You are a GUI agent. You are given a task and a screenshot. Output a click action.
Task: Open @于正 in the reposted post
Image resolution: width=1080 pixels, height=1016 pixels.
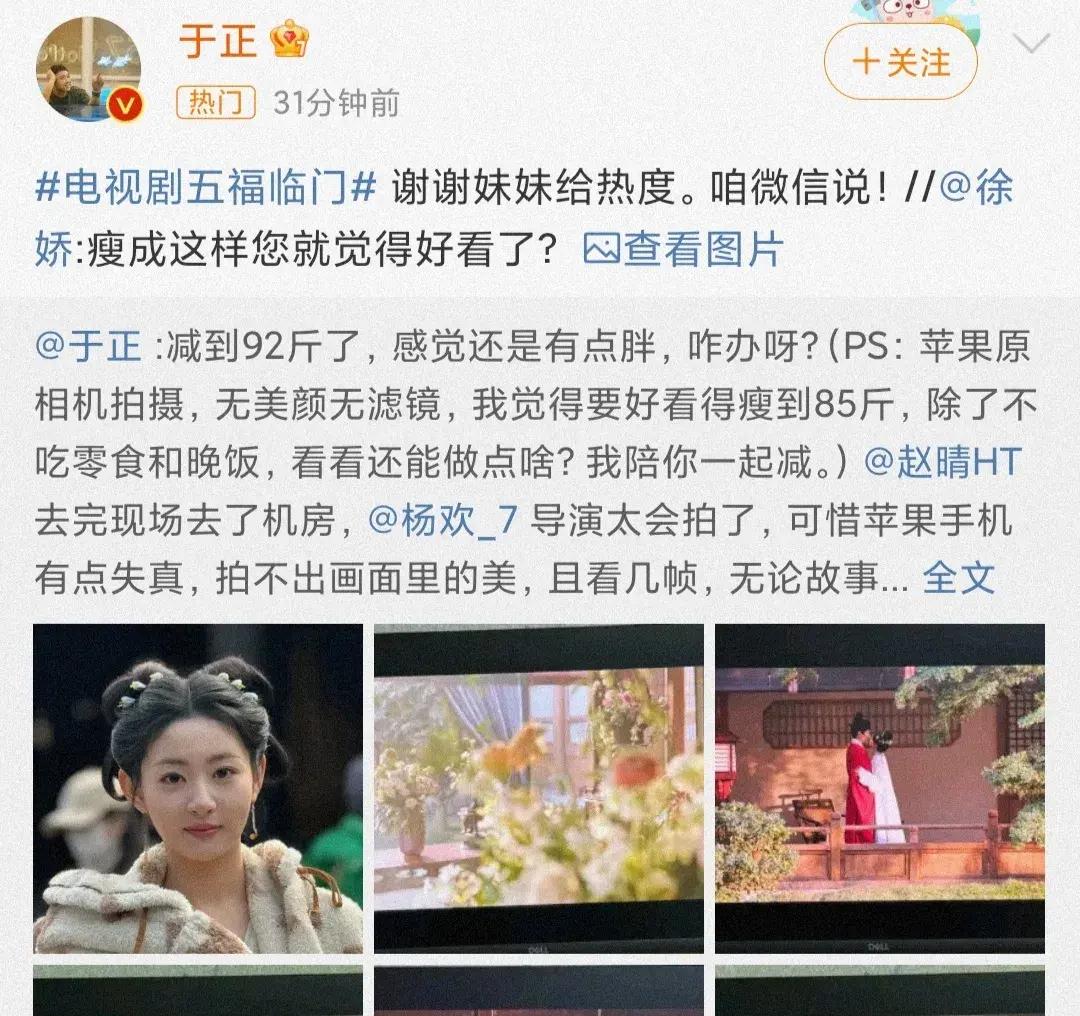(x=92, y=349)
